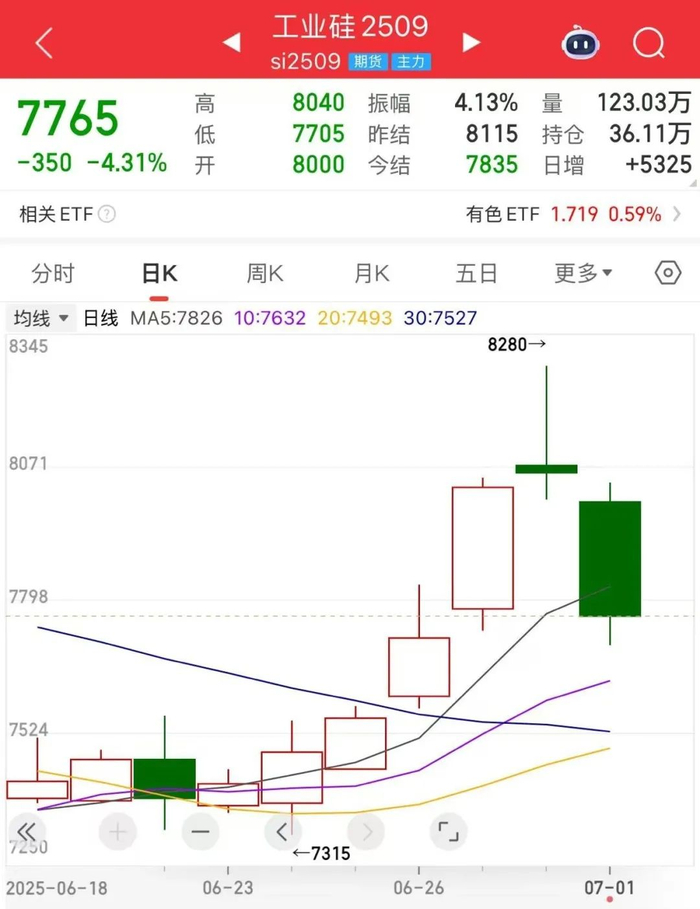Go back from the 工业硅2509 quote page

click(x=43, y=43)
